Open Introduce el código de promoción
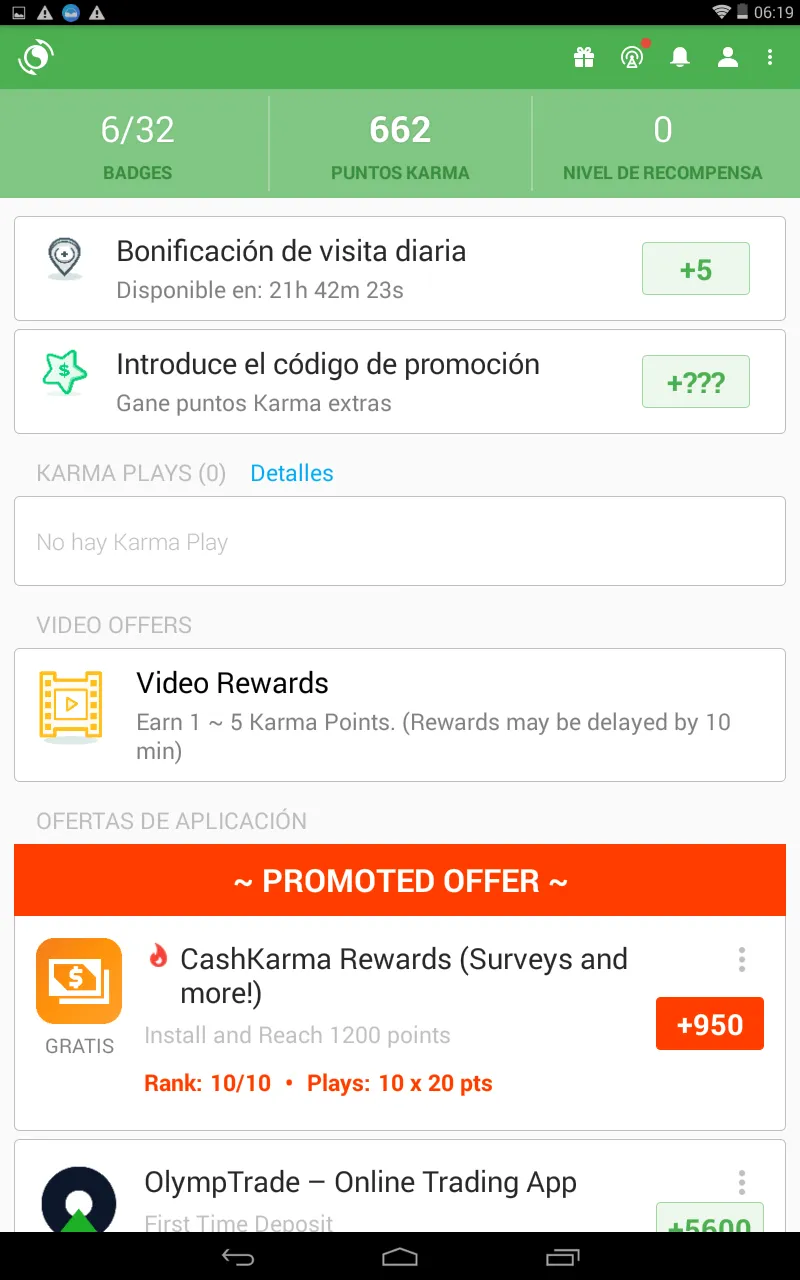Image resolution: width=800 pixels, height=1280 pixels. 327,381
